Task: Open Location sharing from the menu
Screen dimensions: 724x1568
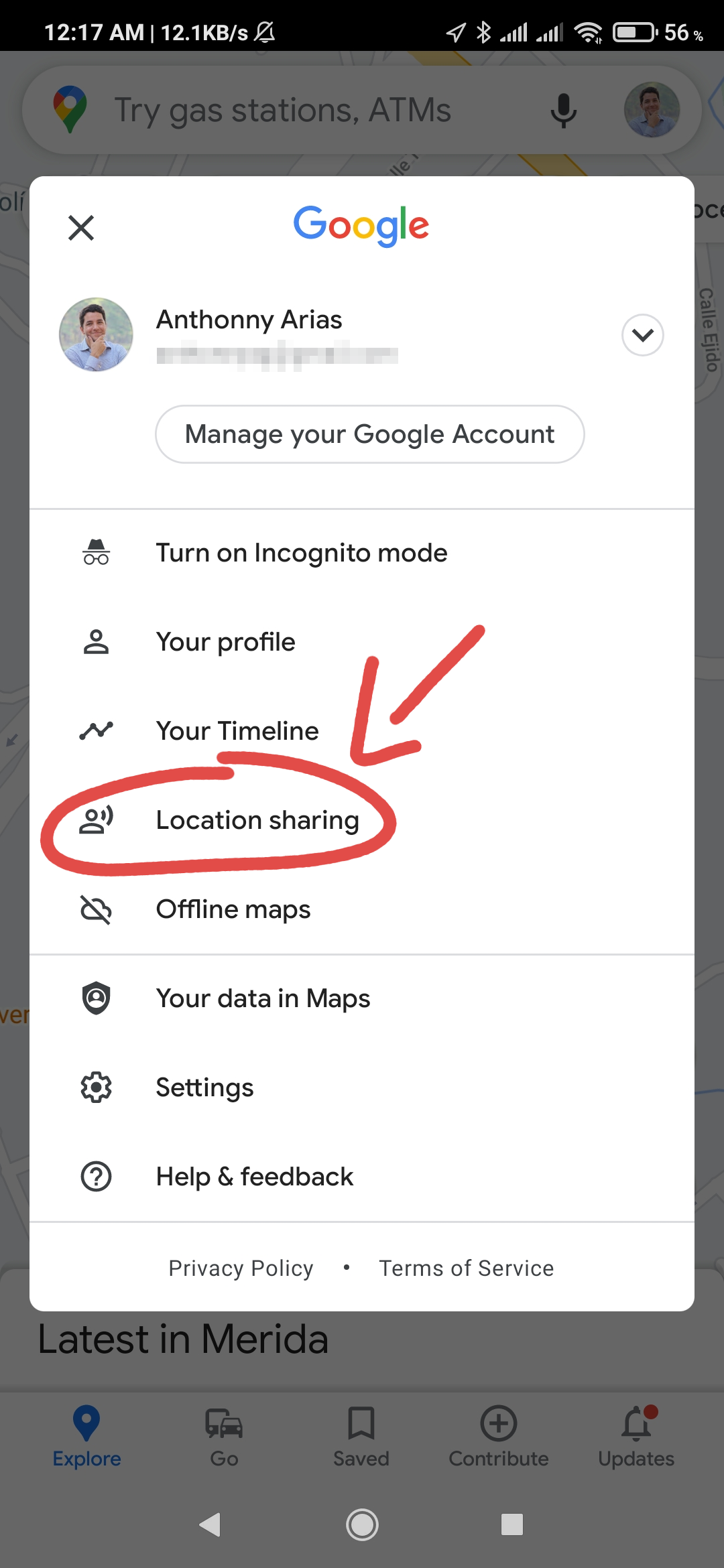Action: [x=257, y=820]
